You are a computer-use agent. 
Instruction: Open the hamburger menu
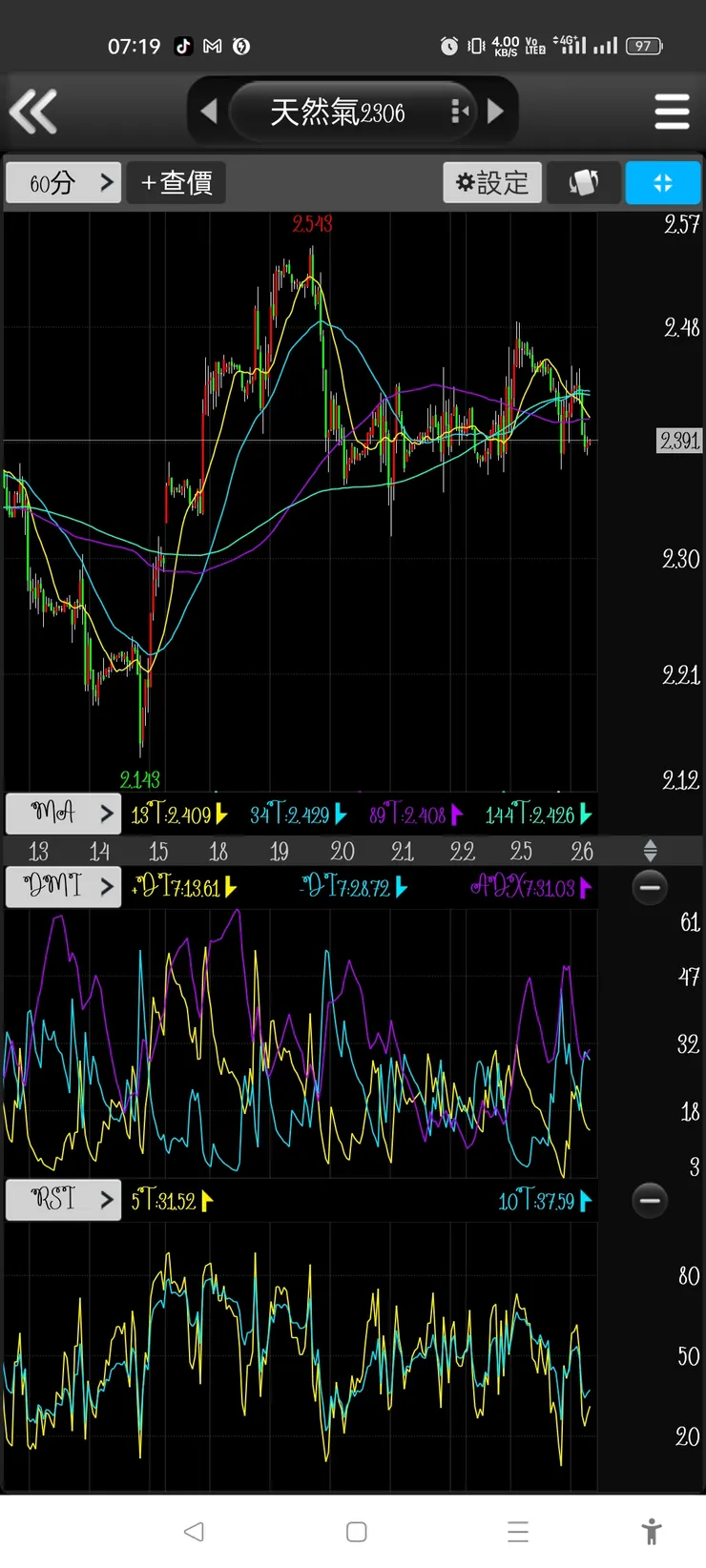click(x=672, y=112)
